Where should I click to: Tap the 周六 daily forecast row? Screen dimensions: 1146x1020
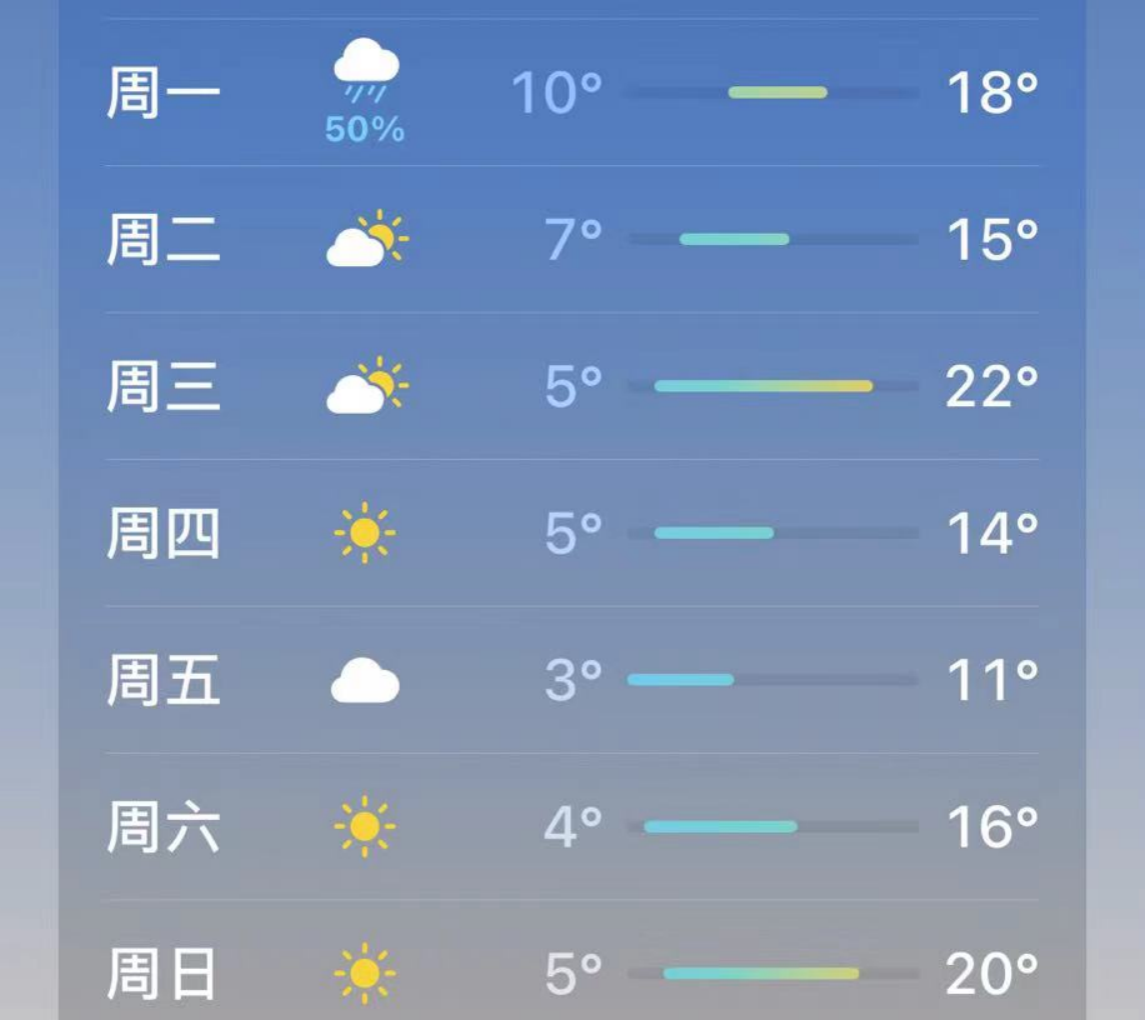(x=572, y=827)
